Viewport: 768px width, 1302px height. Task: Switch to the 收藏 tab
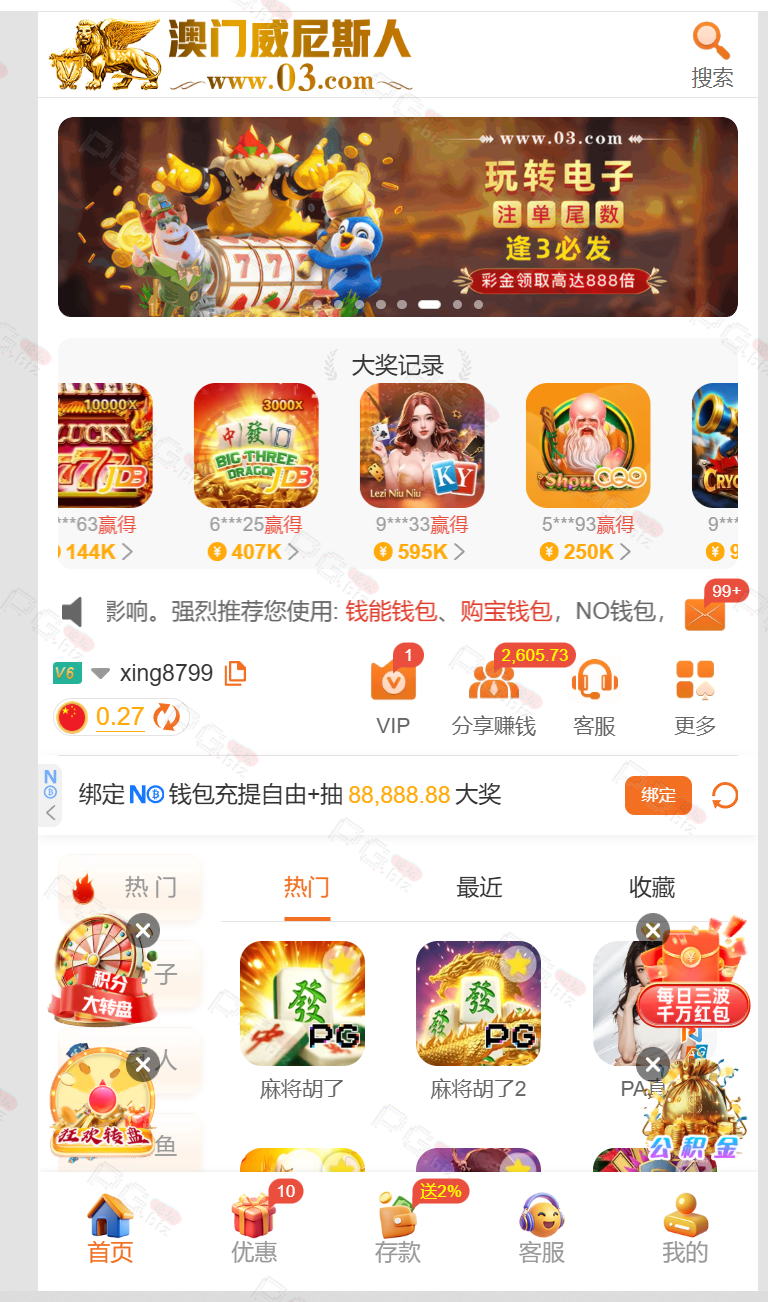coord(652,887)
